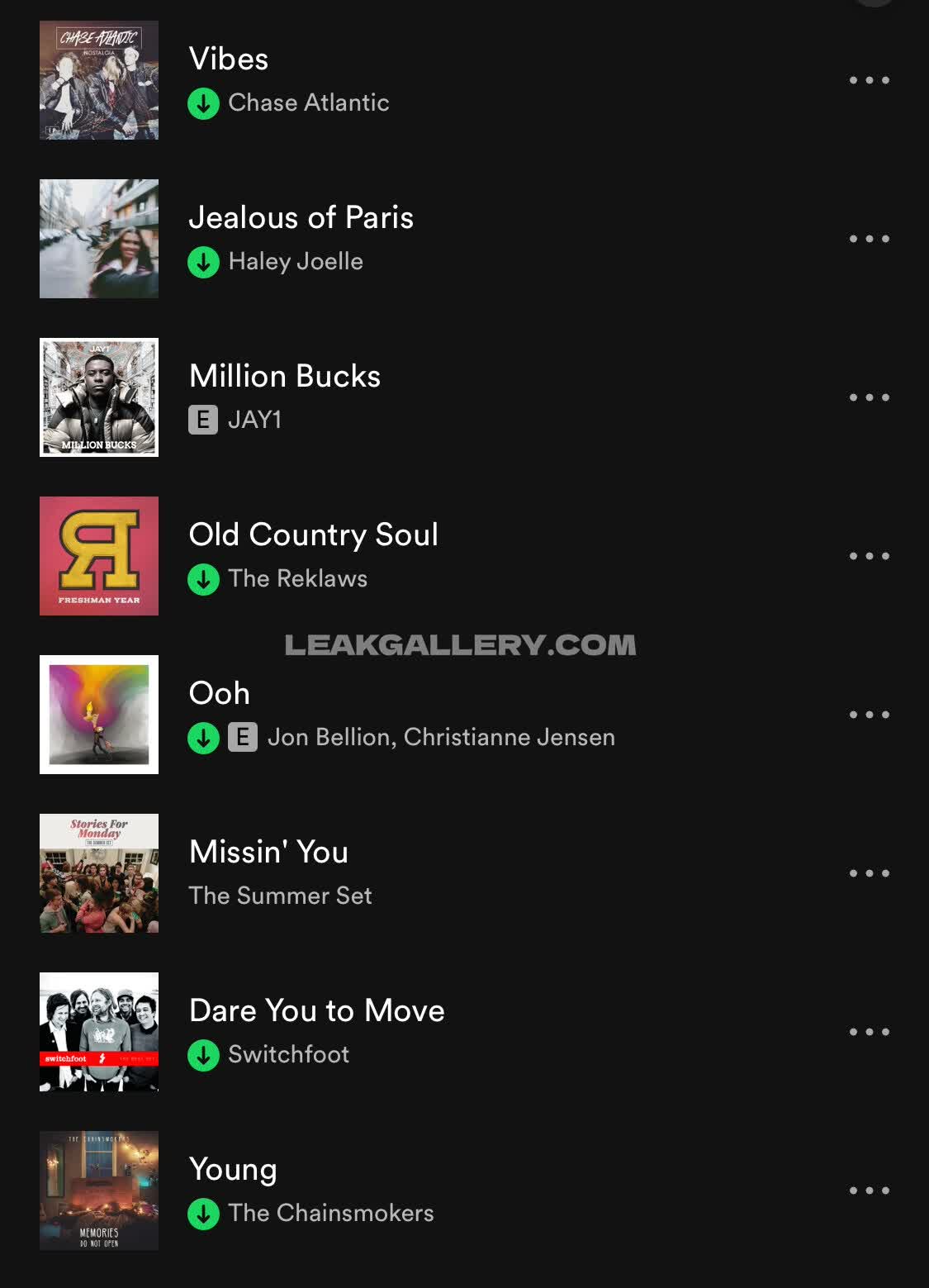This screenshot has width=929, height=1288.
Task: Play Young by The Chainsmokers
Action: coord(233,1170)
